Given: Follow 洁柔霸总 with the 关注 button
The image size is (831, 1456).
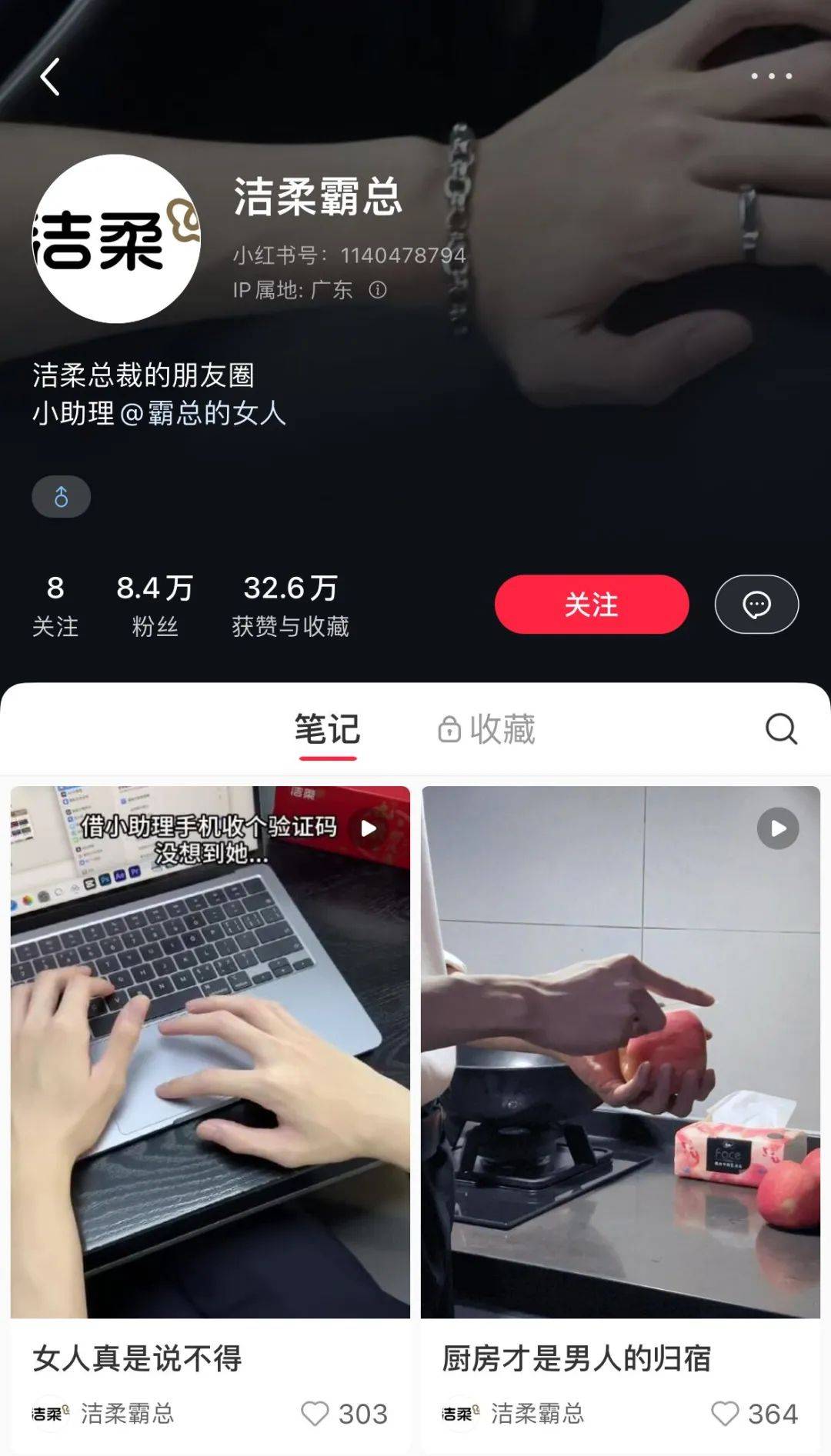Looking at the screenshot, I should coord(591,605).
